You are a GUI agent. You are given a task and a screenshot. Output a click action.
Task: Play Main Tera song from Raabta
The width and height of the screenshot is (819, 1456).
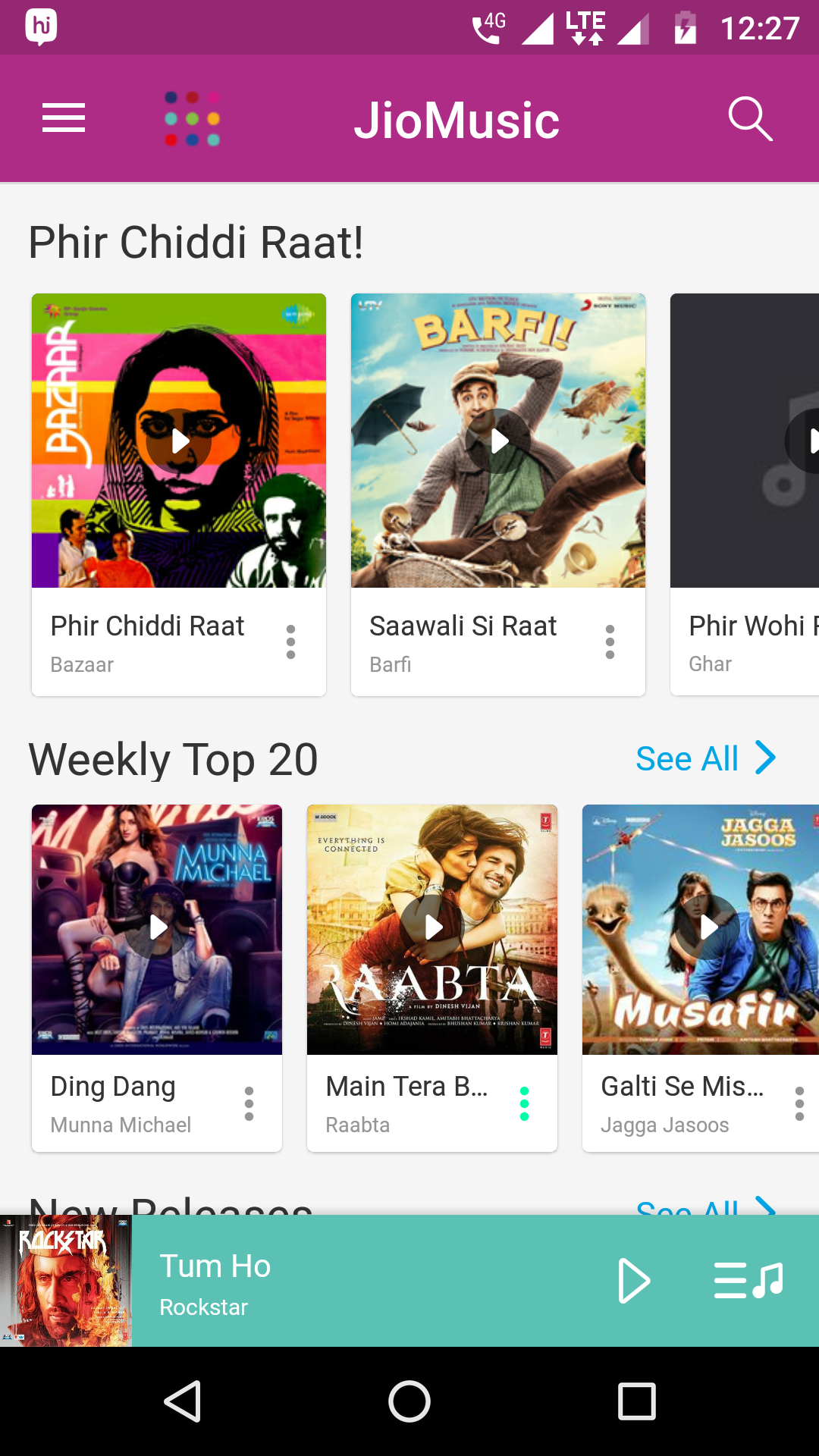pyautogui.click(x=432, y=927)
